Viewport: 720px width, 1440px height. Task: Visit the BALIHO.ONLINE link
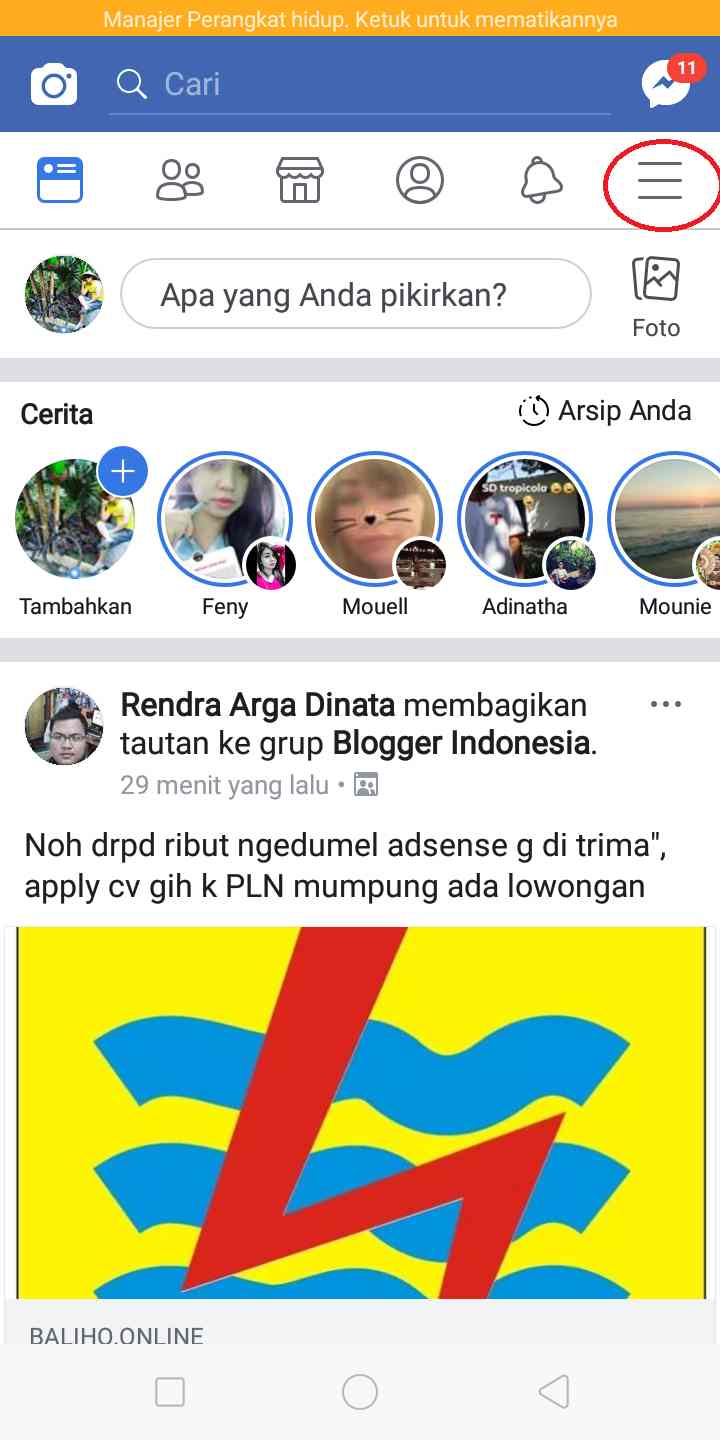pyautogui.click(x=113, y=1334)
